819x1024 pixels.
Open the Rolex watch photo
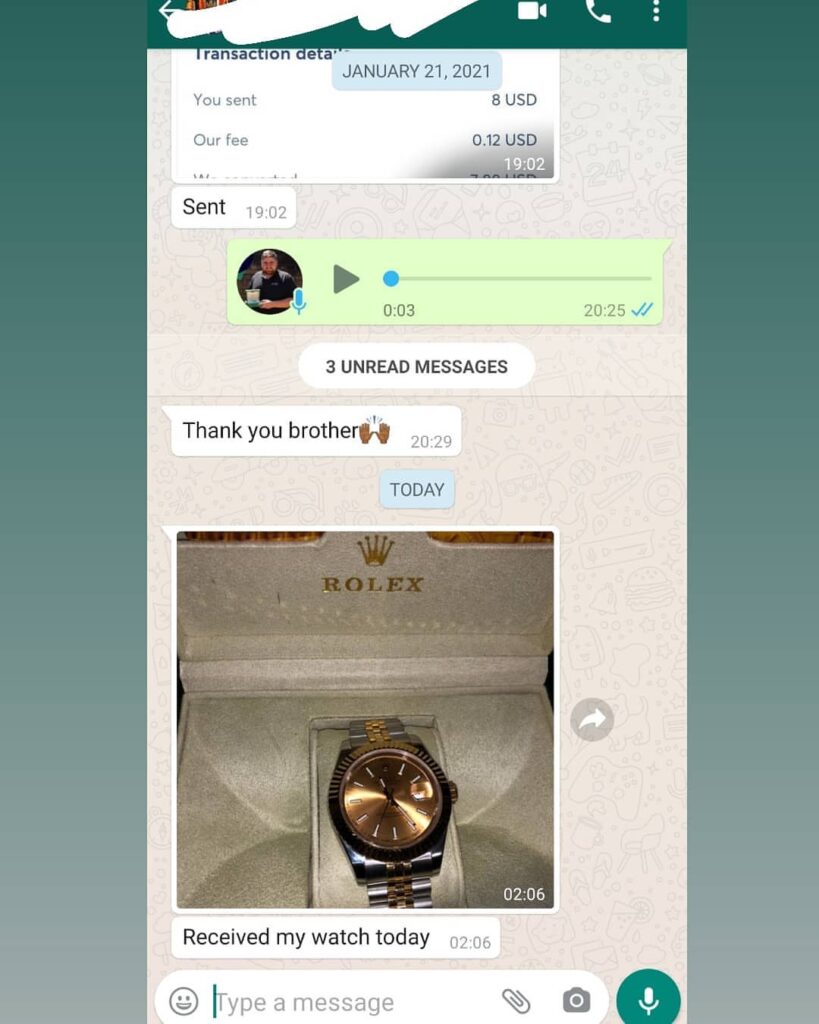click(365, 720)
